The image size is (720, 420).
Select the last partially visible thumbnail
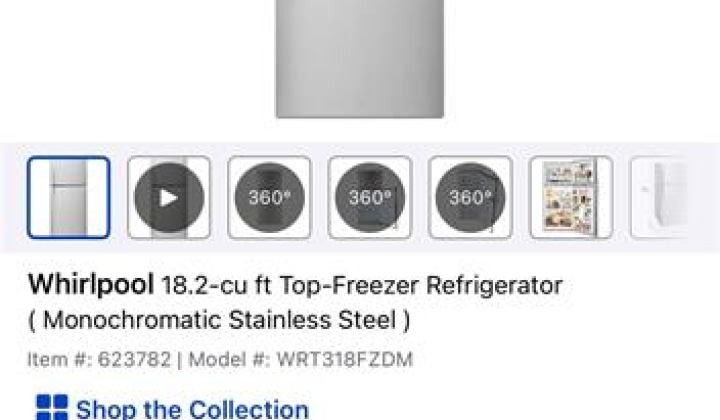click(665, 197)
